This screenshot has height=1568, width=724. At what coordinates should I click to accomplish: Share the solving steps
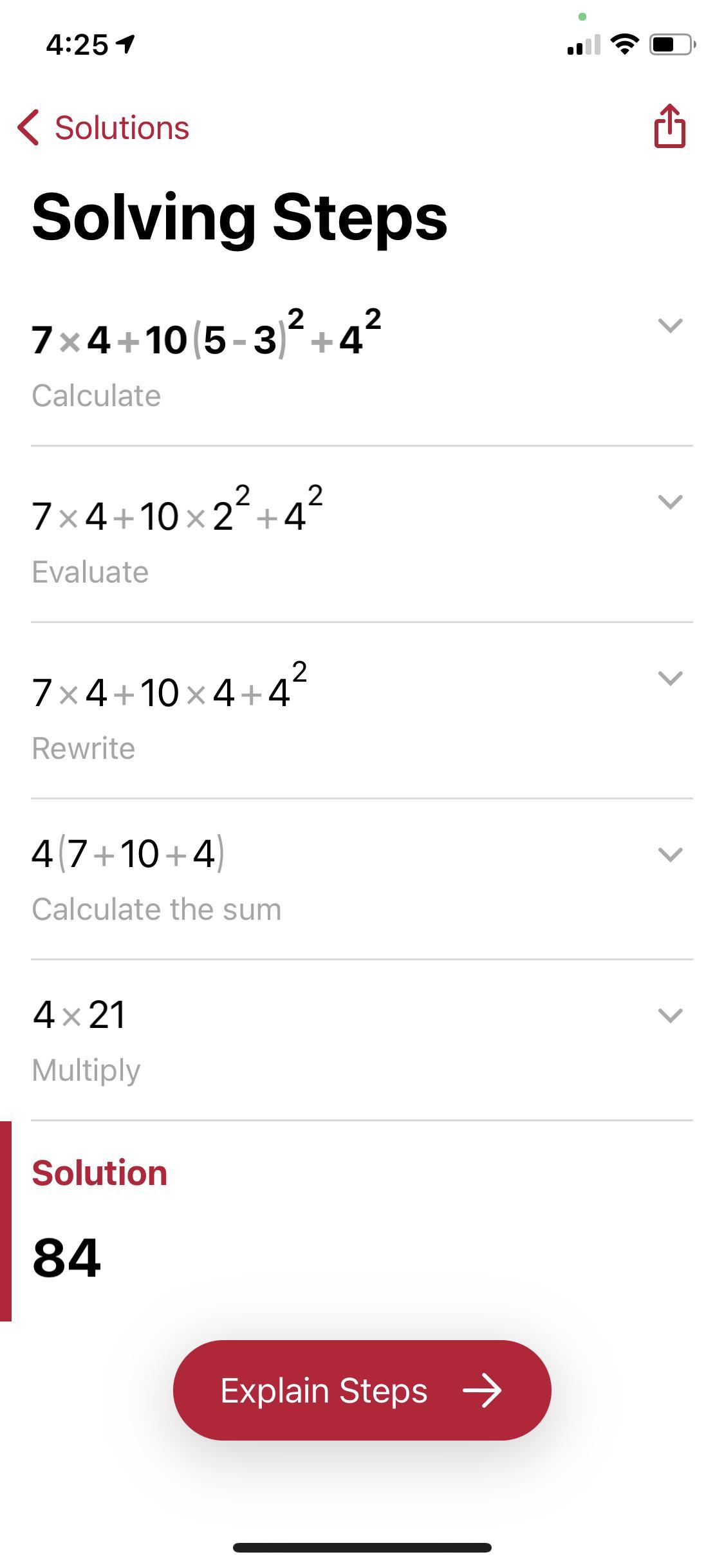click(669, 126)
